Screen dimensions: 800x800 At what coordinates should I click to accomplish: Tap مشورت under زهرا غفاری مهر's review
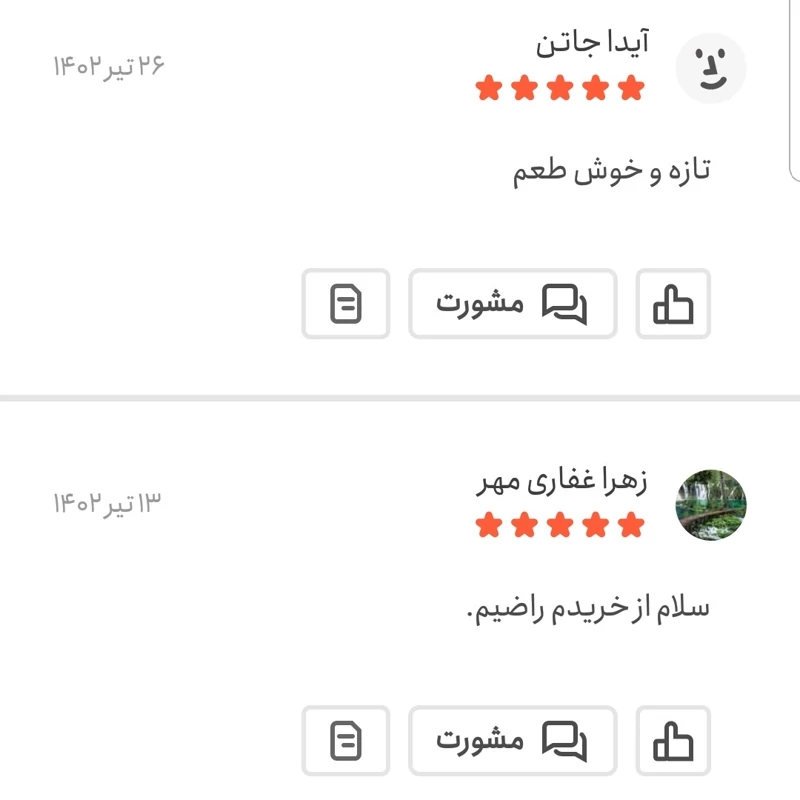[512, 741]
